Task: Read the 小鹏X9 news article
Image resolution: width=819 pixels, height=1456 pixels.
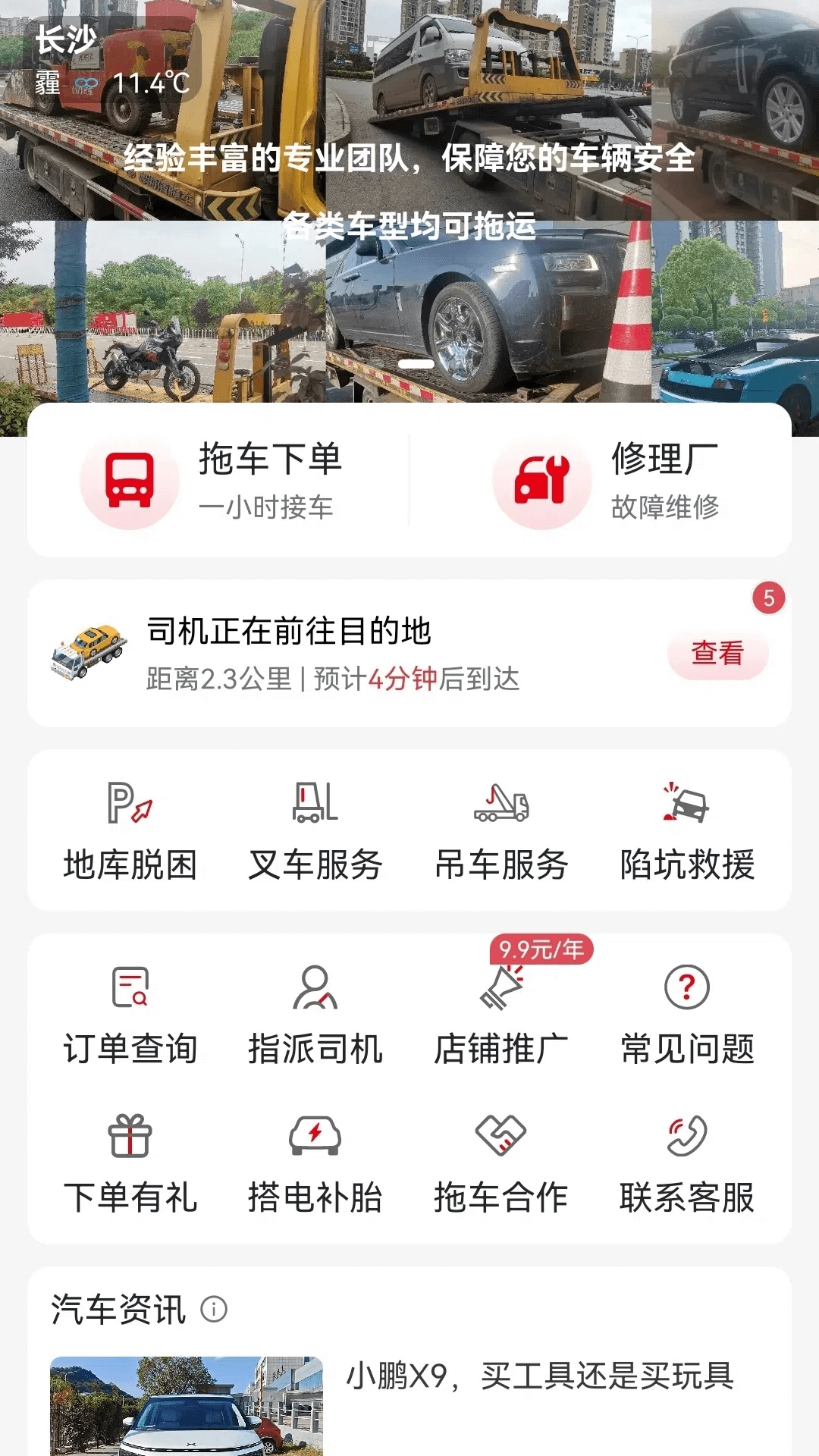Action: click(x=539, y=1376)
